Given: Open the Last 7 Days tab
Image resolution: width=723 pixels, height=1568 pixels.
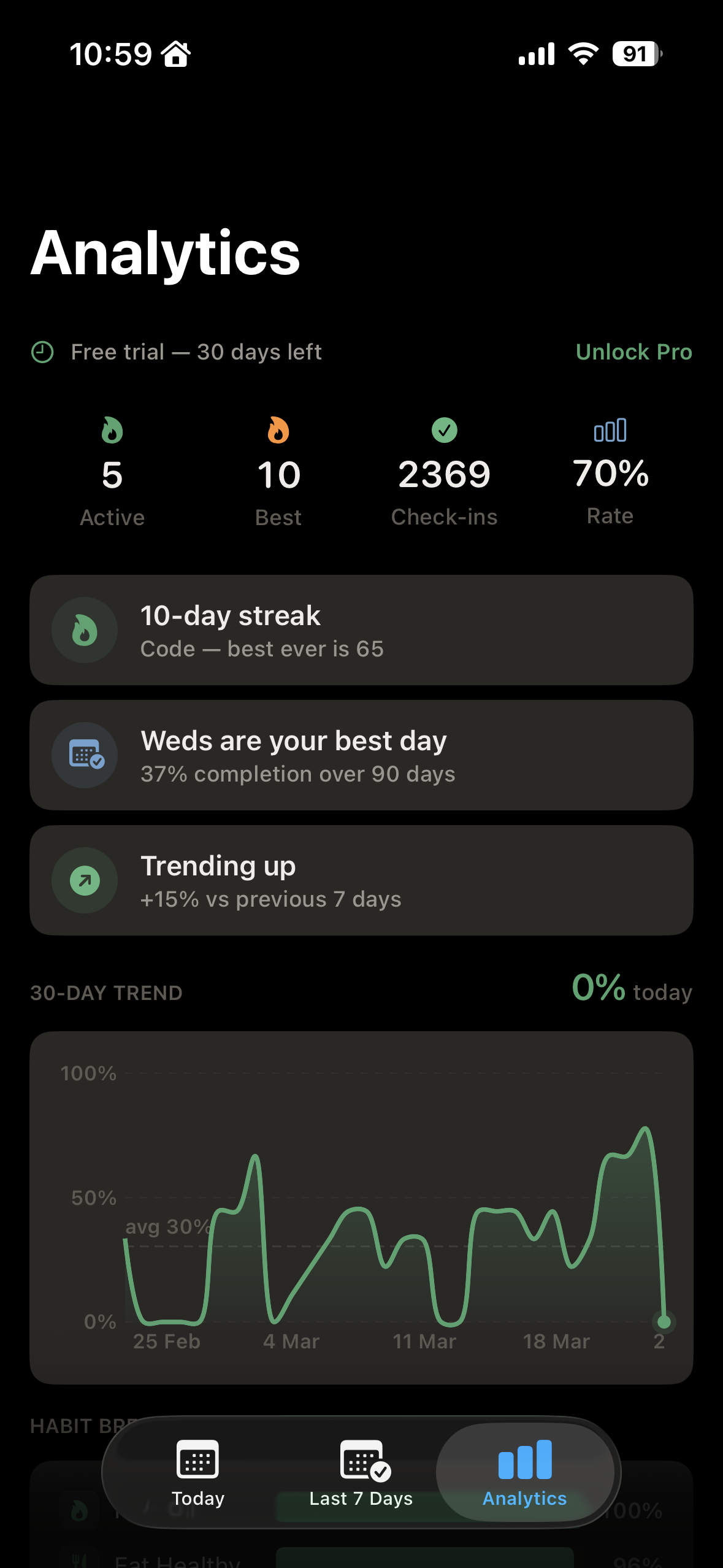Looking at the screenshot, I should (x=361, y=1478).
